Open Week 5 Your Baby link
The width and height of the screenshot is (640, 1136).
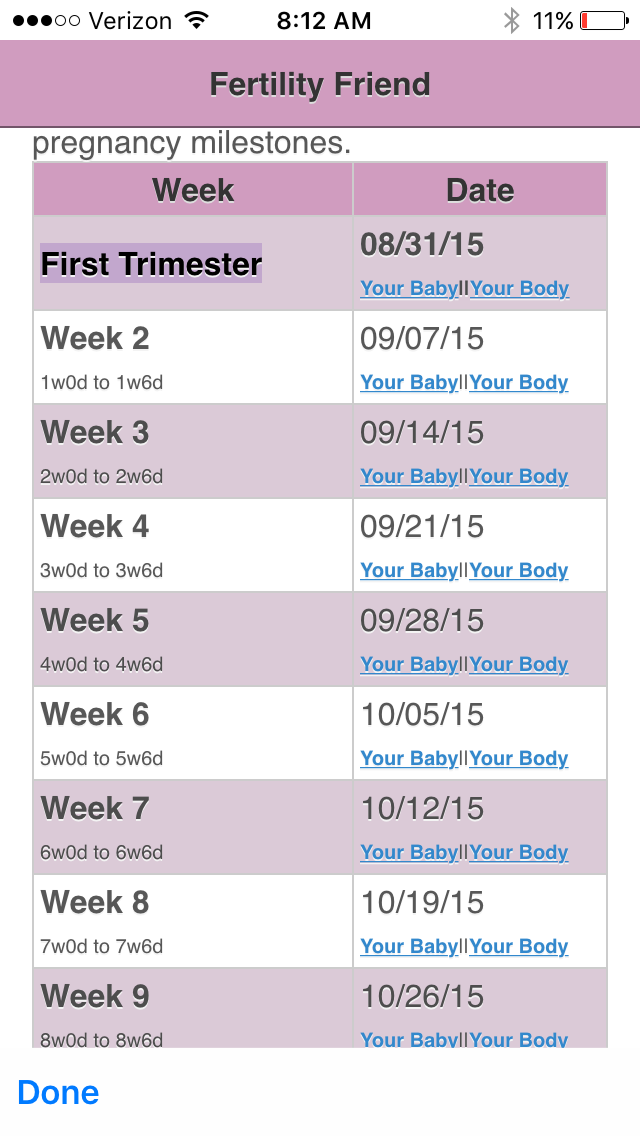410,664
